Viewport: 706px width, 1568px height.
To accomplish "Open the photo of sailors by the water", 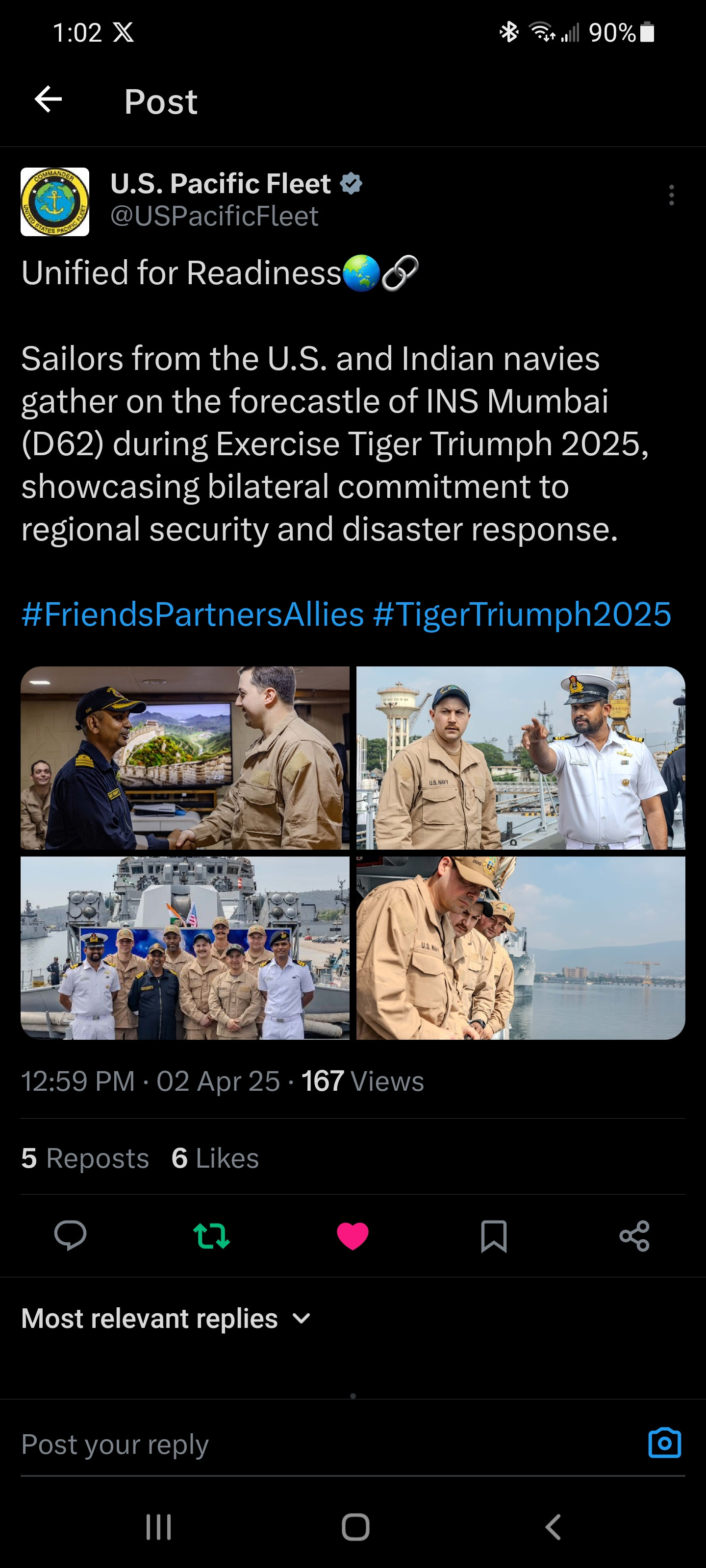I will (520, 947).
